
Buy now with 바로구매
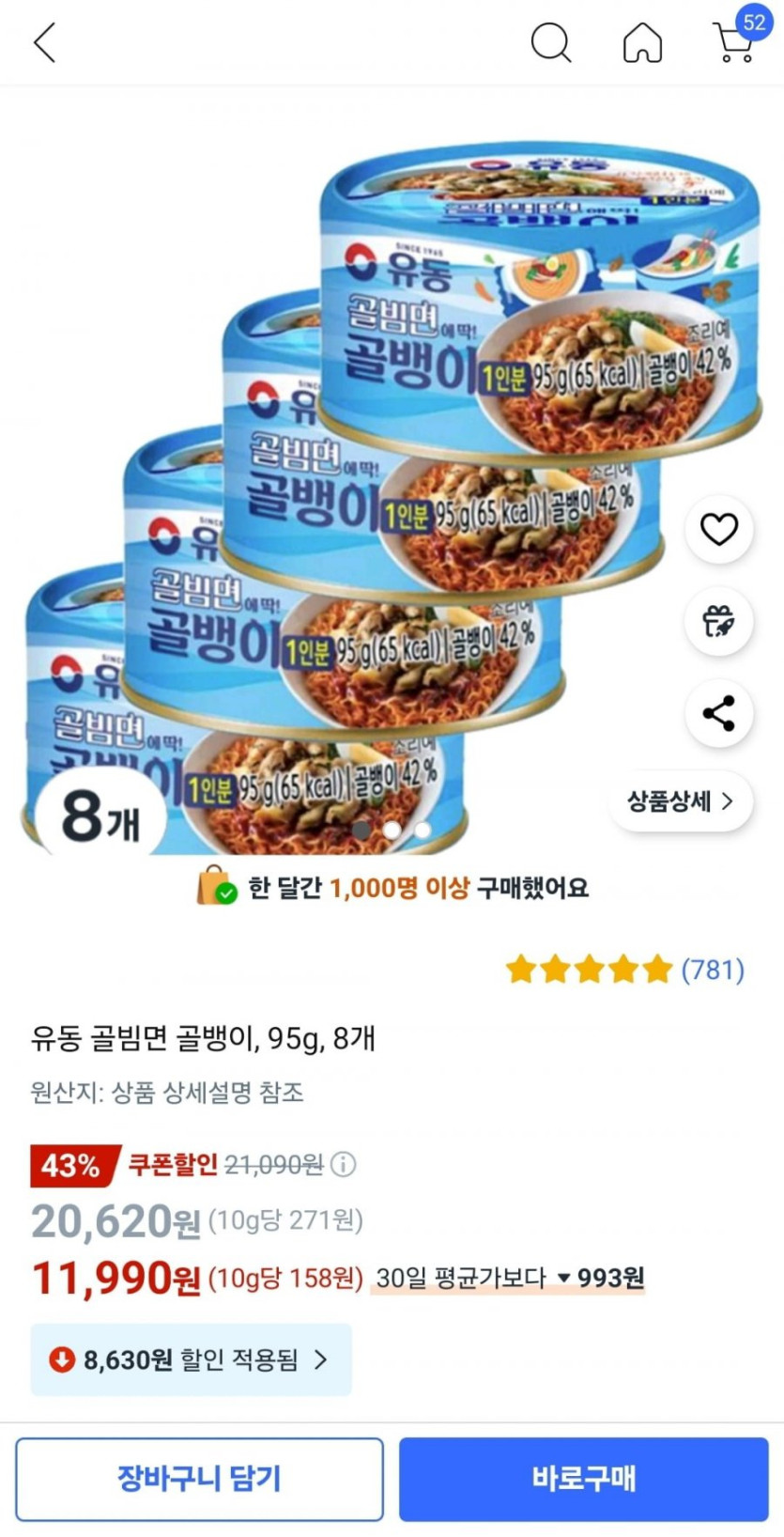[583, 1479]
